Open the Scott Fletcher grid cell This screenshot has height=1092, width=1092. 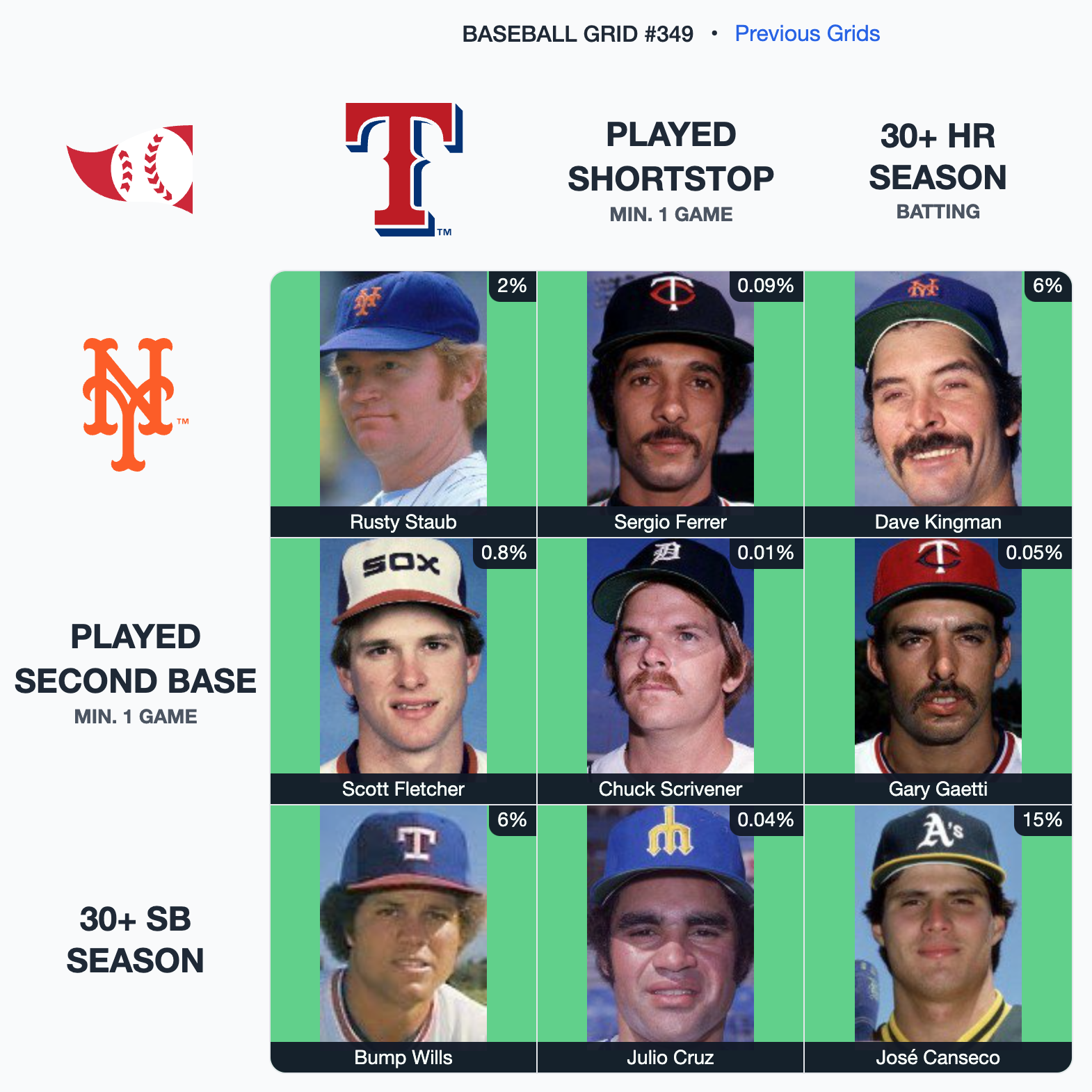click(403, 671)
